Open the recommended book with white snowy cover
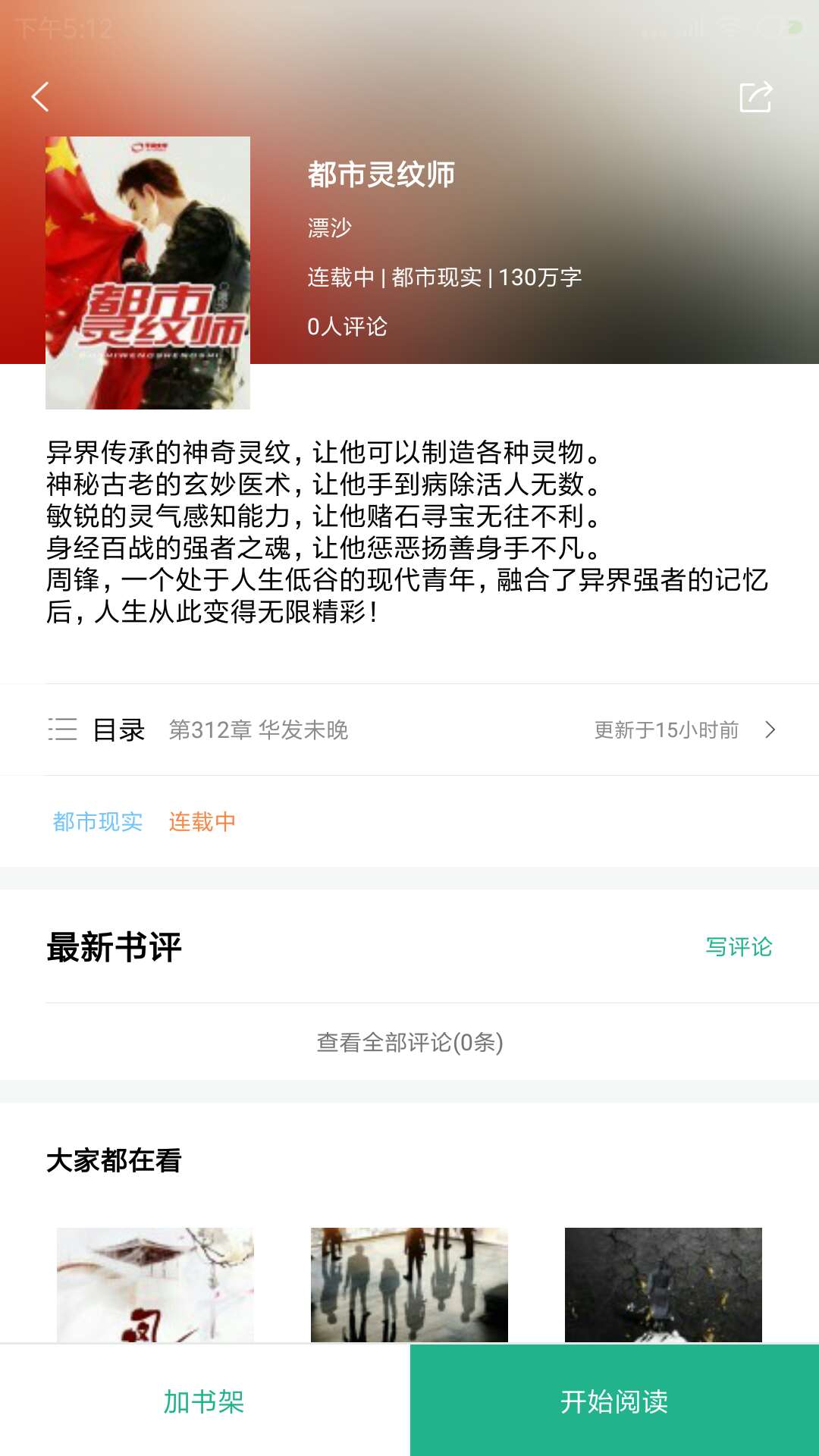819x1456 pixels. click(155, 1285)
